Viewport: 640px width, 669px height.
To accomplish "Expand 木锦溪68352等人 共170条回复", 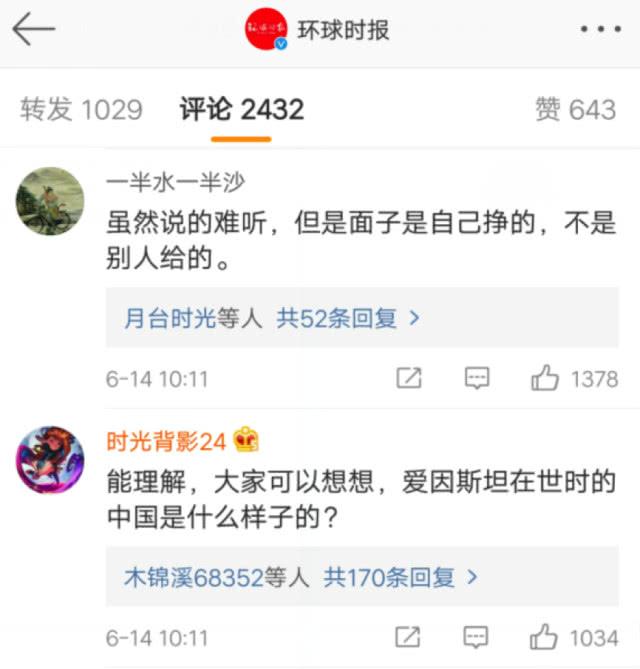I will point(300,577).
